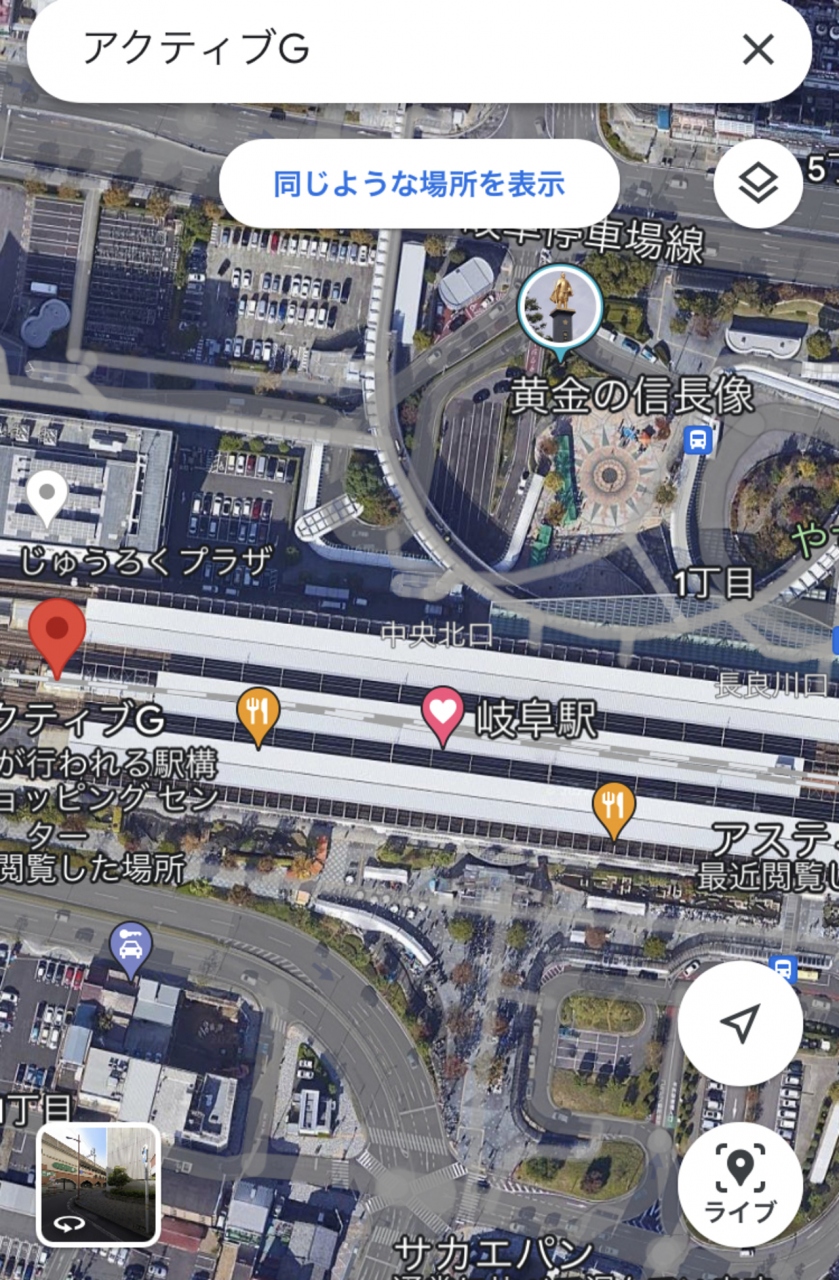Select the restaurant pin above アスティ label
This screenshot has height=1280, width=839.
pyautogui.click(x=614, y=809)
